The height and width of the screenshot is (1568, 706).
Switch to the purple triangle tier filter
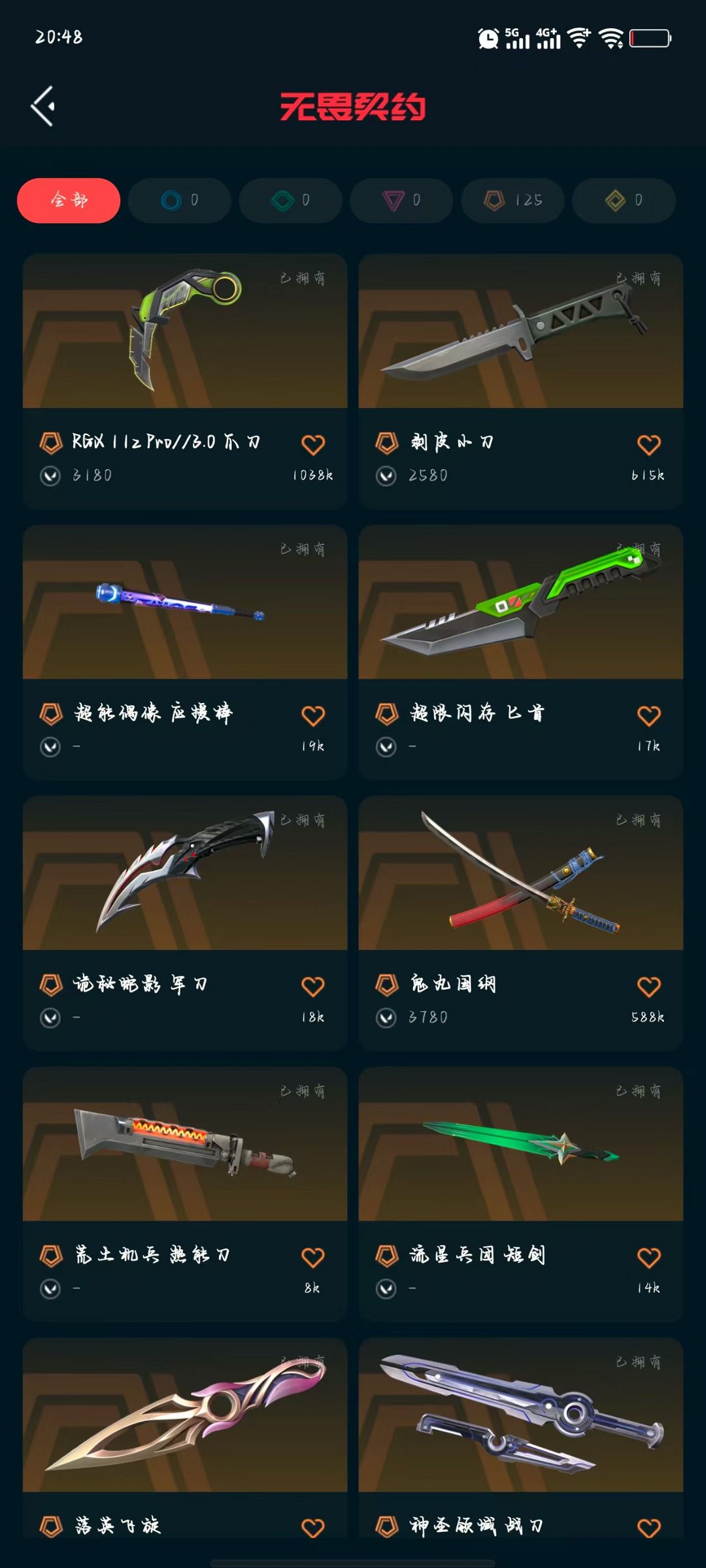click(401, 201)
